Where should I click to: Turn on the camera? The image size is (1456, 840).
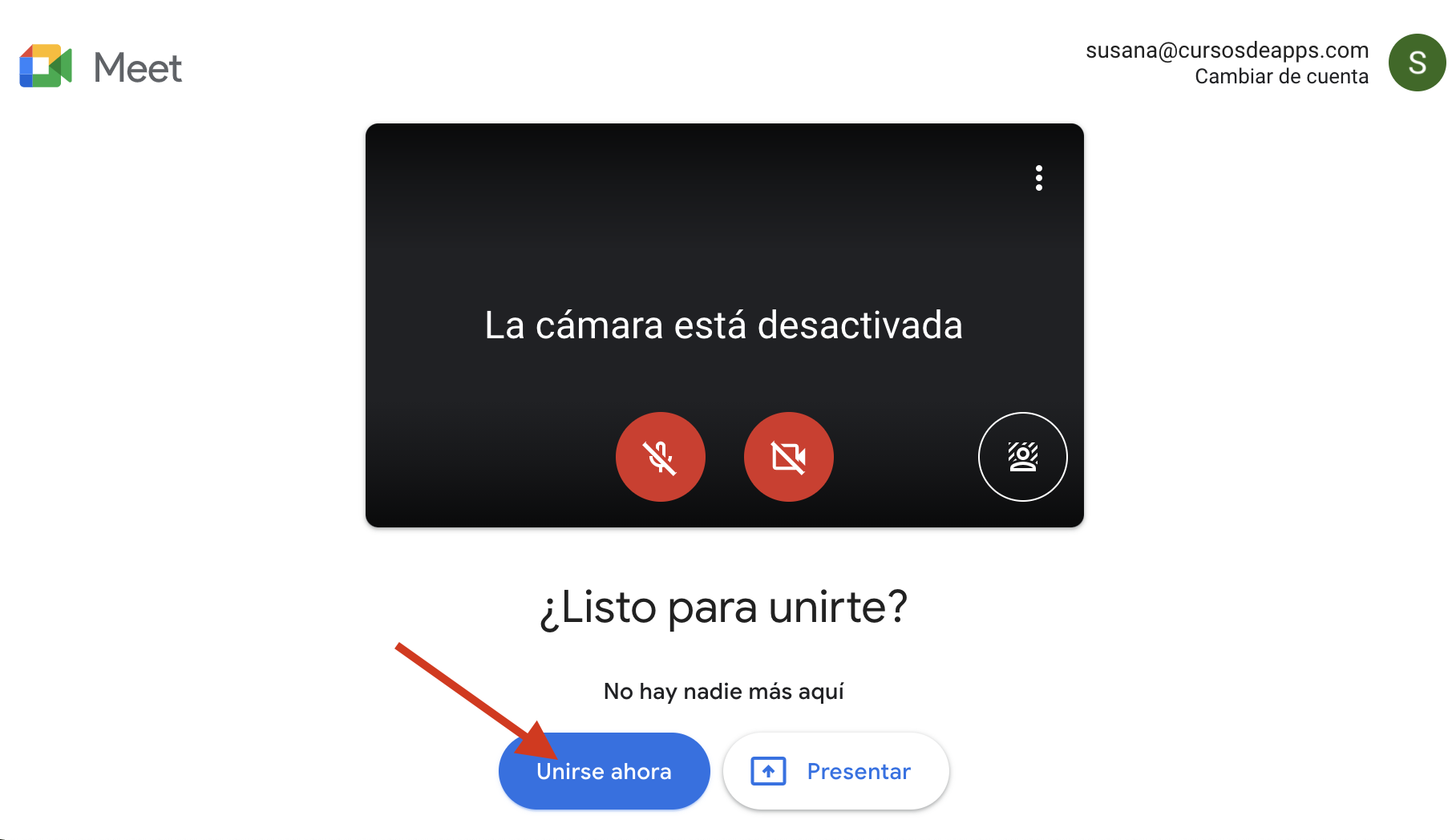coord(788,457)
